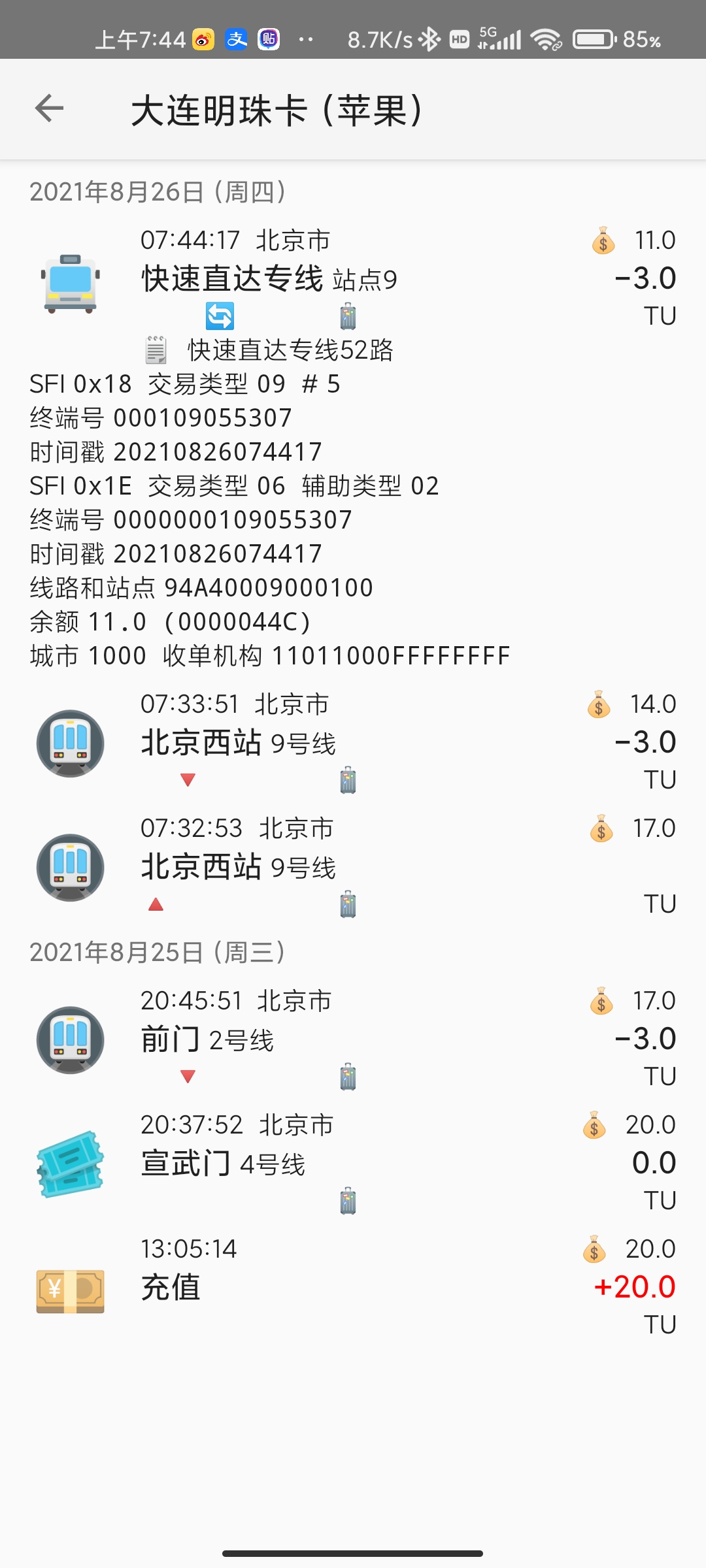This screenshot has height=1568, width=706.
Task: Go back from 大连明珠卡 page
Action: (50, 108)
